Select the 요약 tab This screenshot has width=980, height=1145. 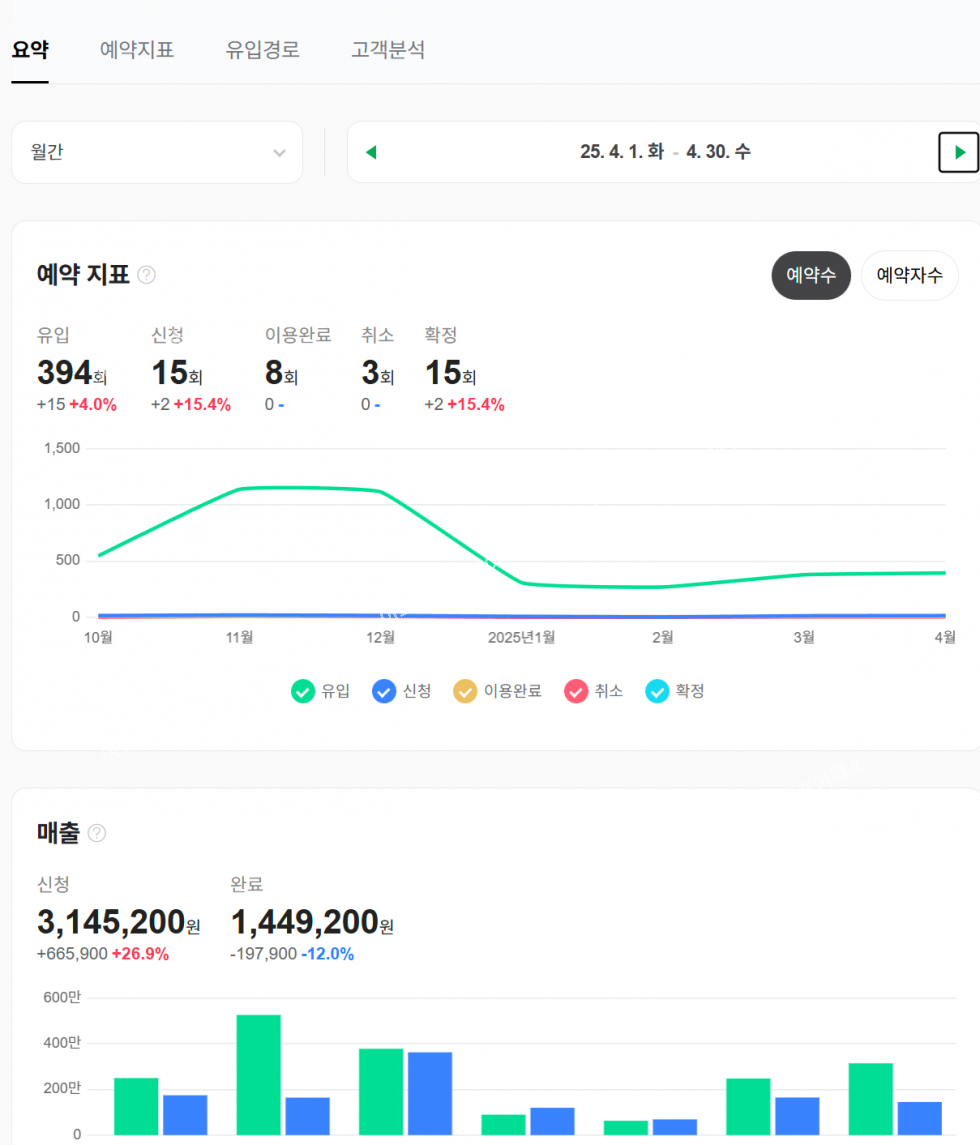pos(30,50)
